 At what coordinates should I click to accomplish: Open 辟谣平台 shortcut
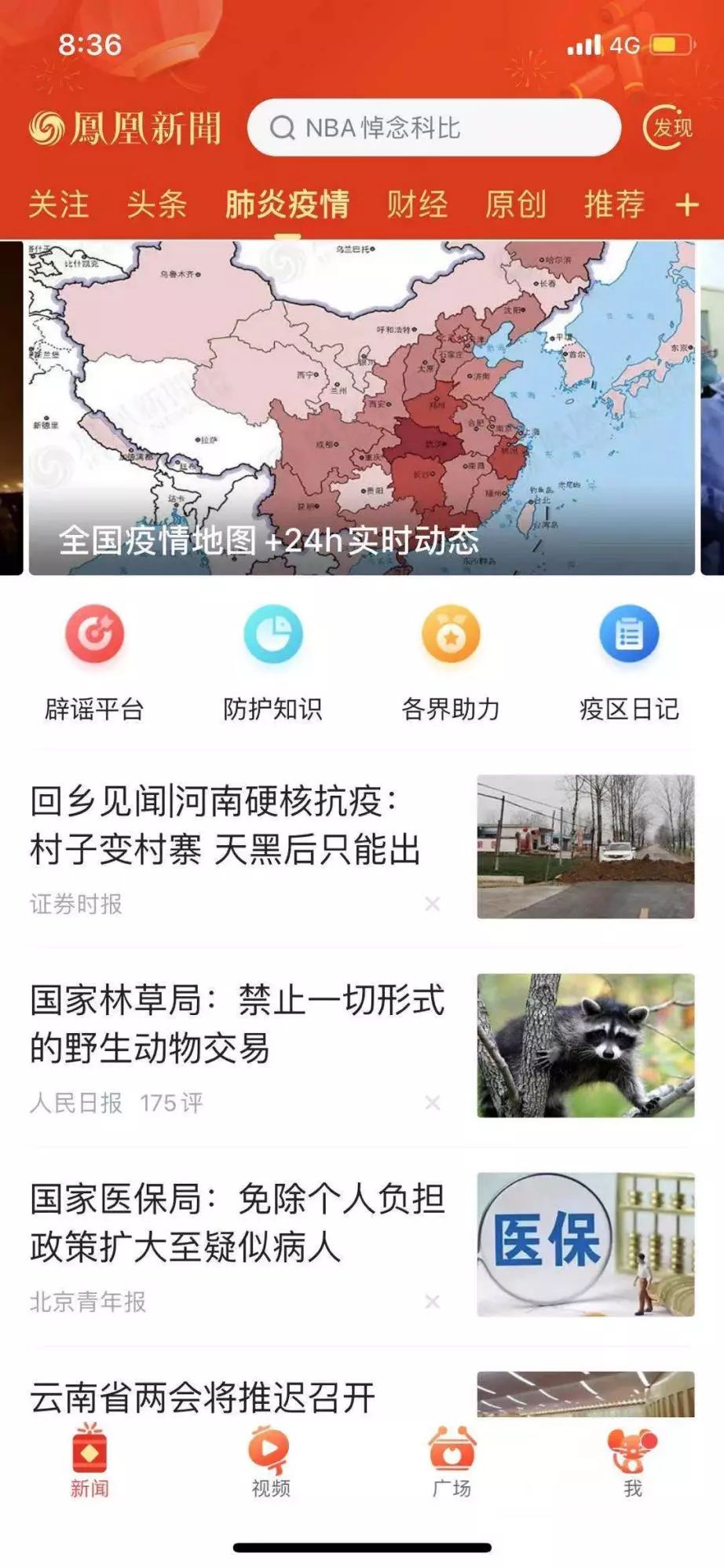point(94,661)
